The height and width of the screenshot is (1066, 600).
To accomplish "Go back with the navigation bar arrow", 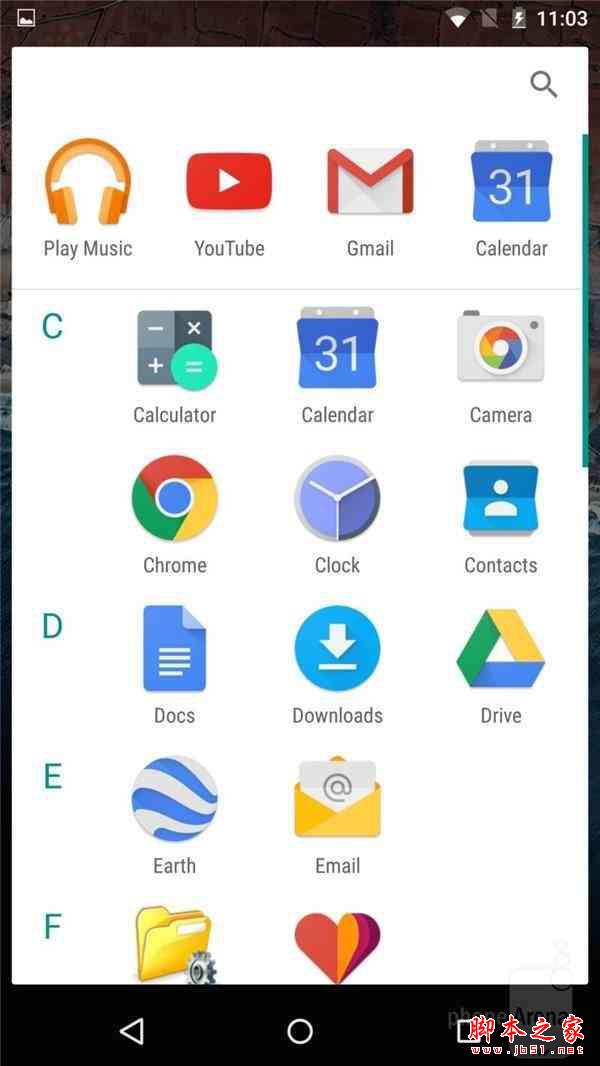I will (131, 1030).
